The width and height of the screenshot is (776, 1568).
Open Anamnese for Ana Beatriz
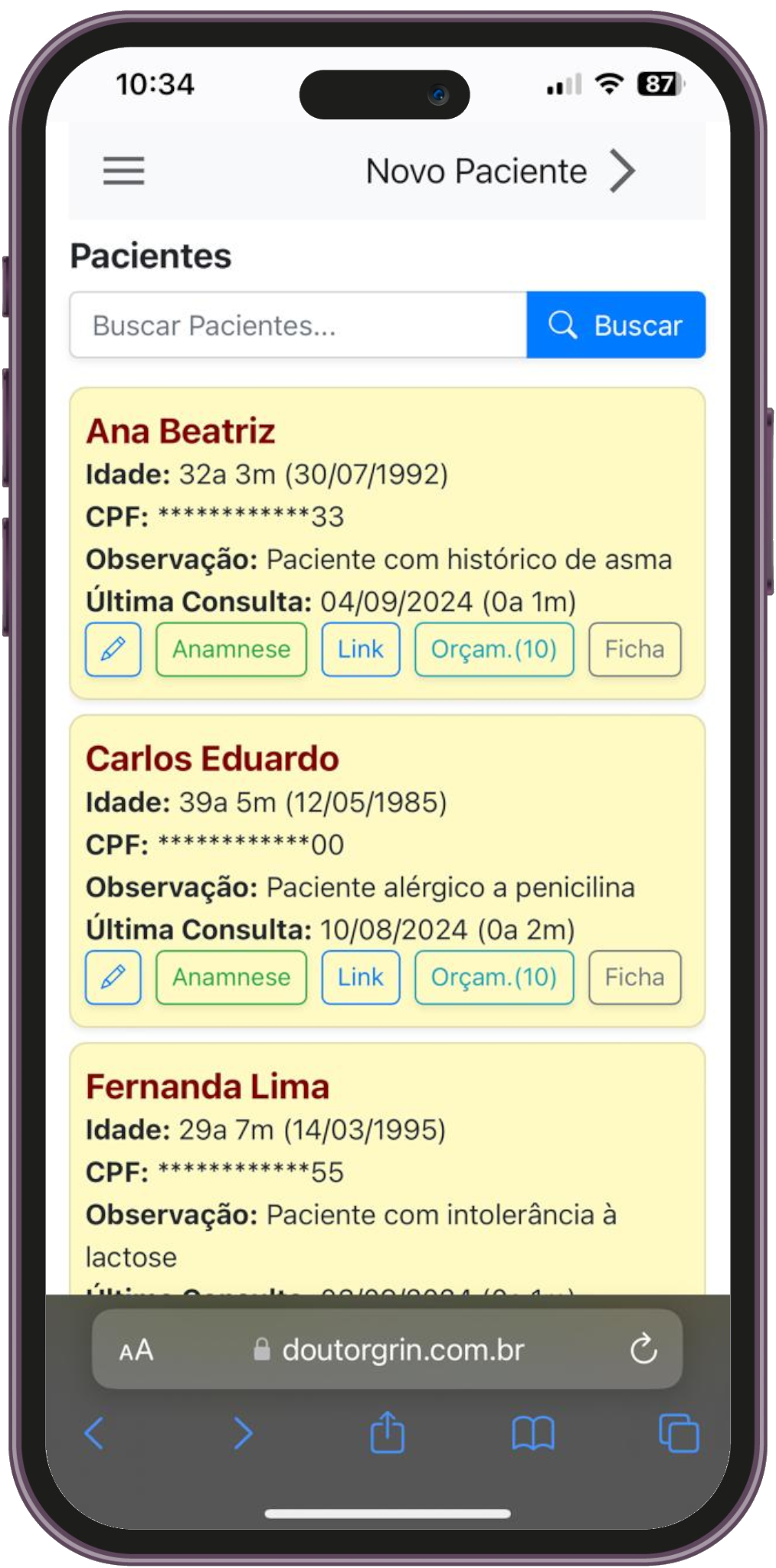coord(231,649)
